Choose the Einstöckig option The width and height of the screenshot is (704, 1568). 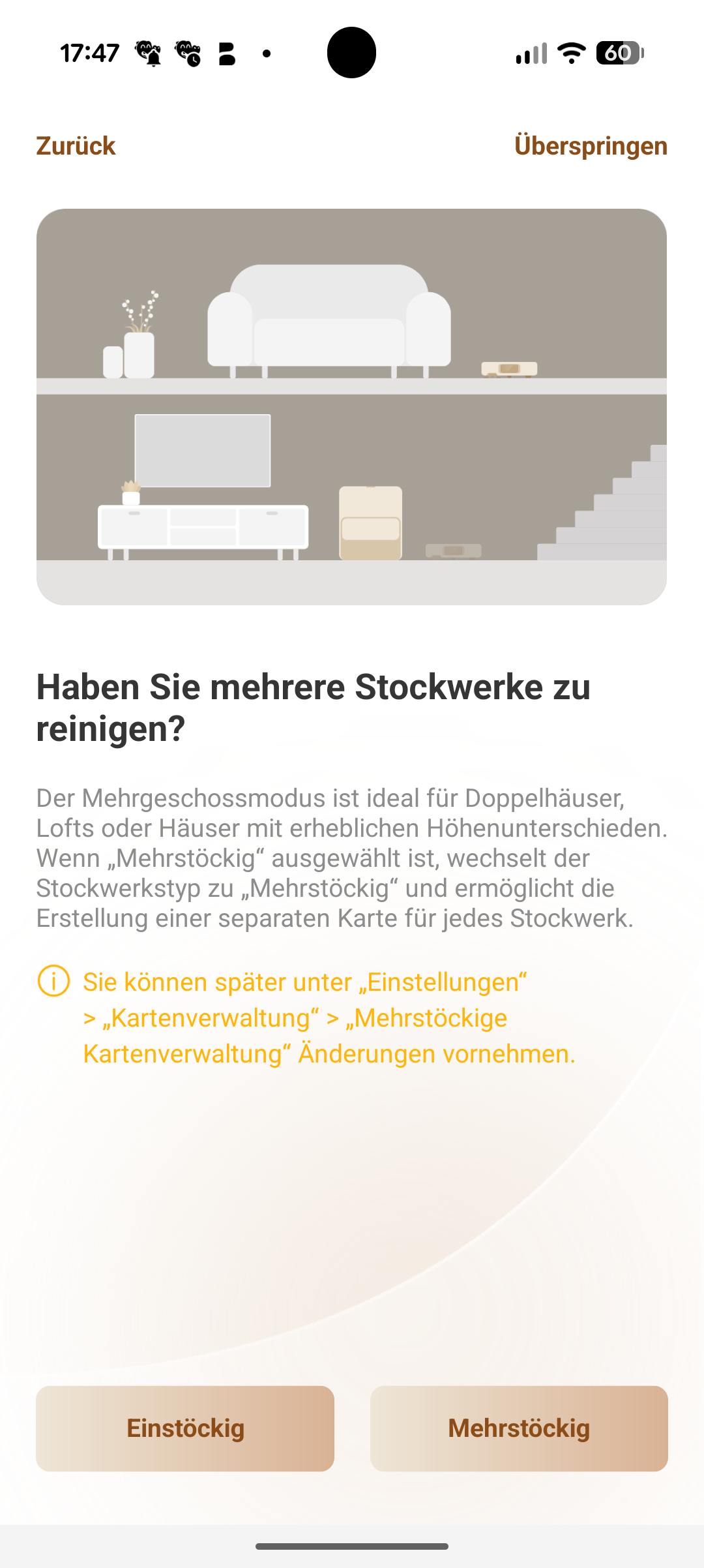tap(185, 1428)
